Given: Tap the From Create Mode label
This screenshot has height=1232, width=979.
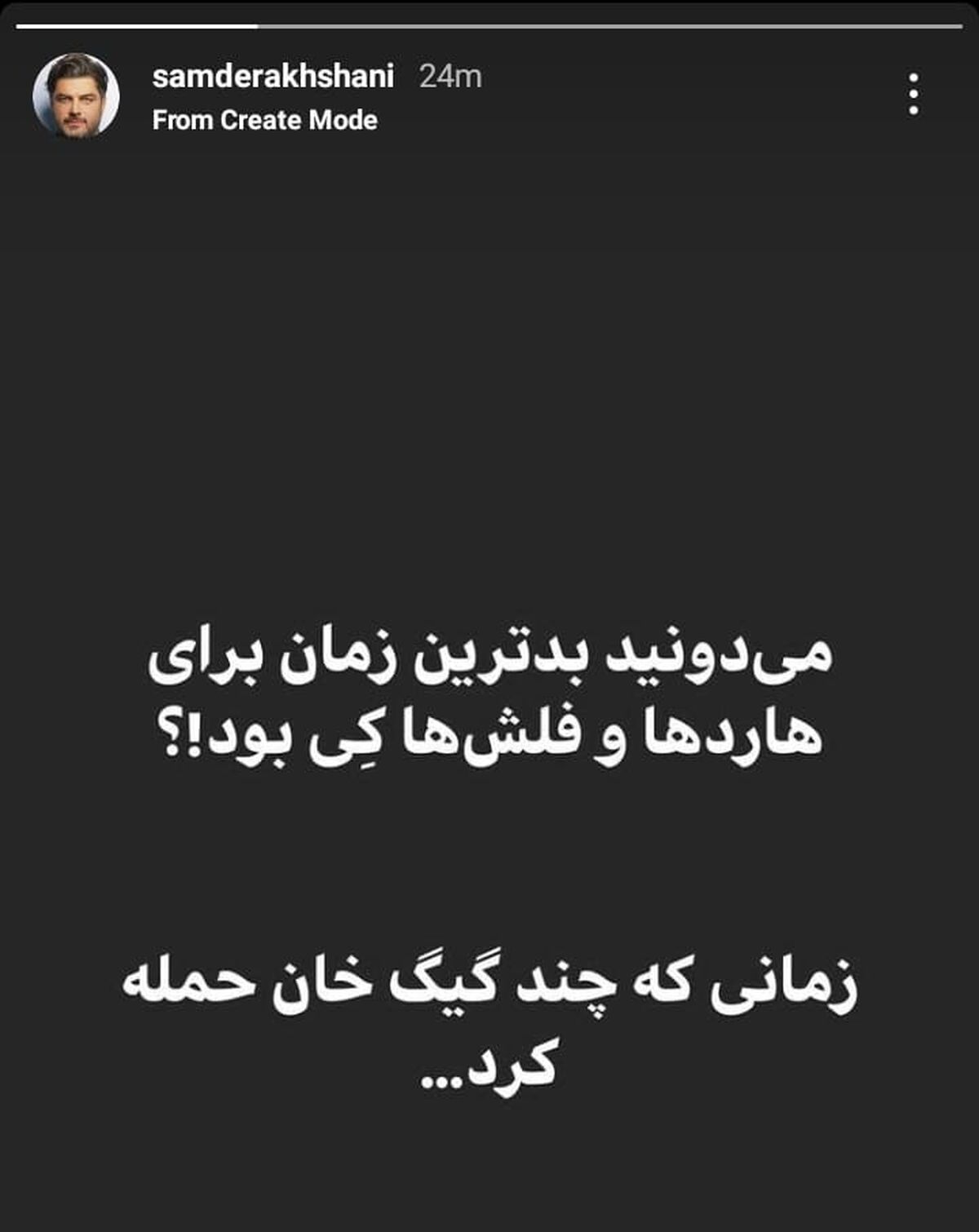Looking at the screenshot, I should [264, 121].
